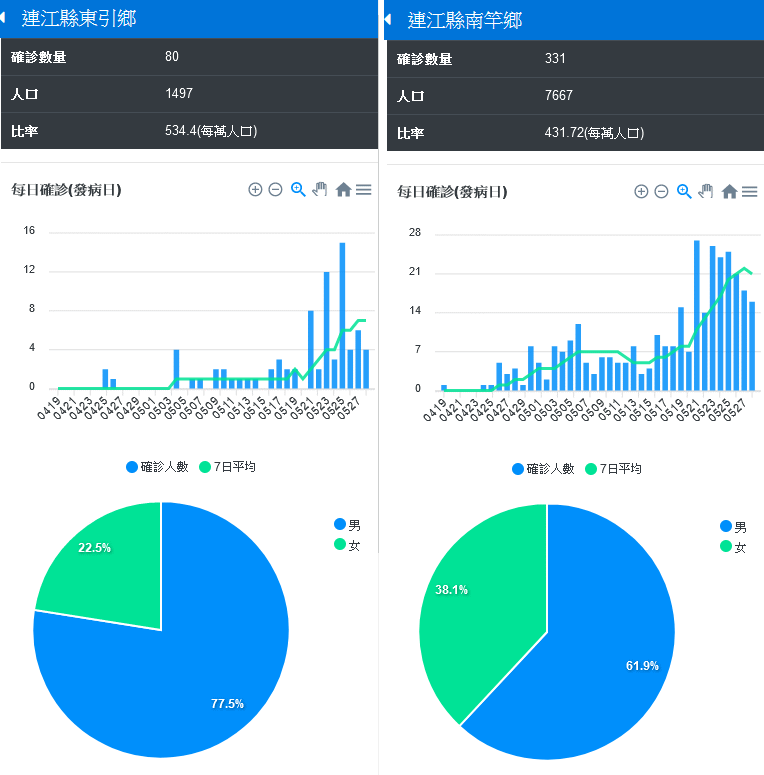The height and width of the screenshot is (775, 764).
Task: Toggle 7日平均 series in 南竿鄉 chart legend
Action: [x=614, y=468]
